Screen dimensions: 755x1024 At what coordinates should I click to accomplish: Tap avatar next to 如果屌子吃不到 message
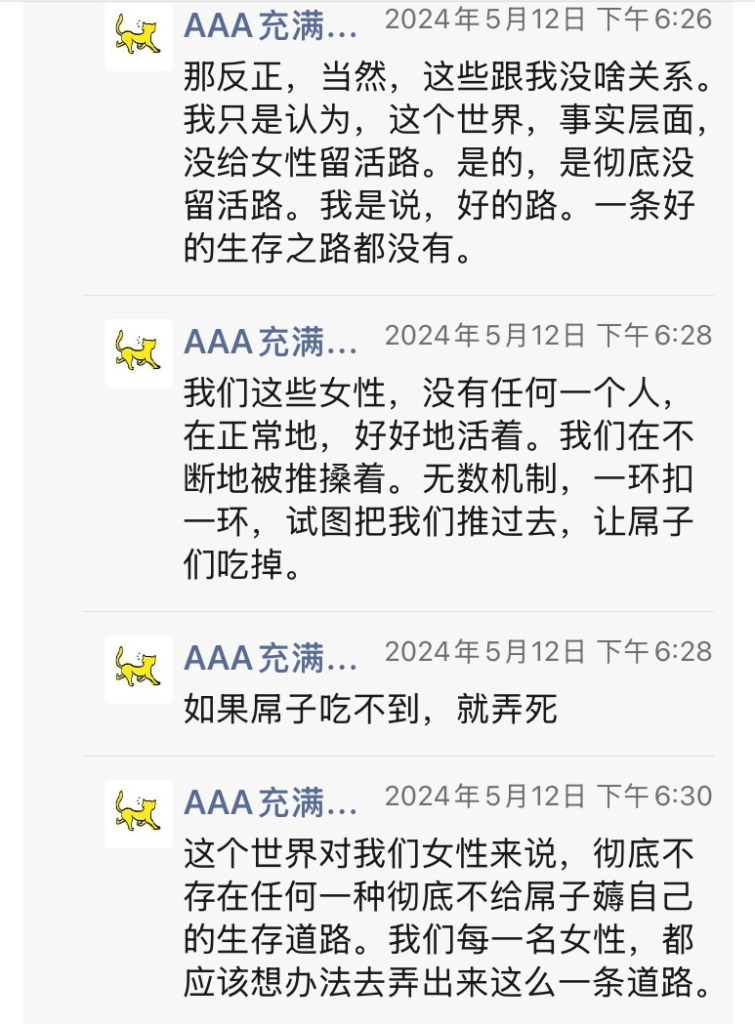click(x=139, y=668)
